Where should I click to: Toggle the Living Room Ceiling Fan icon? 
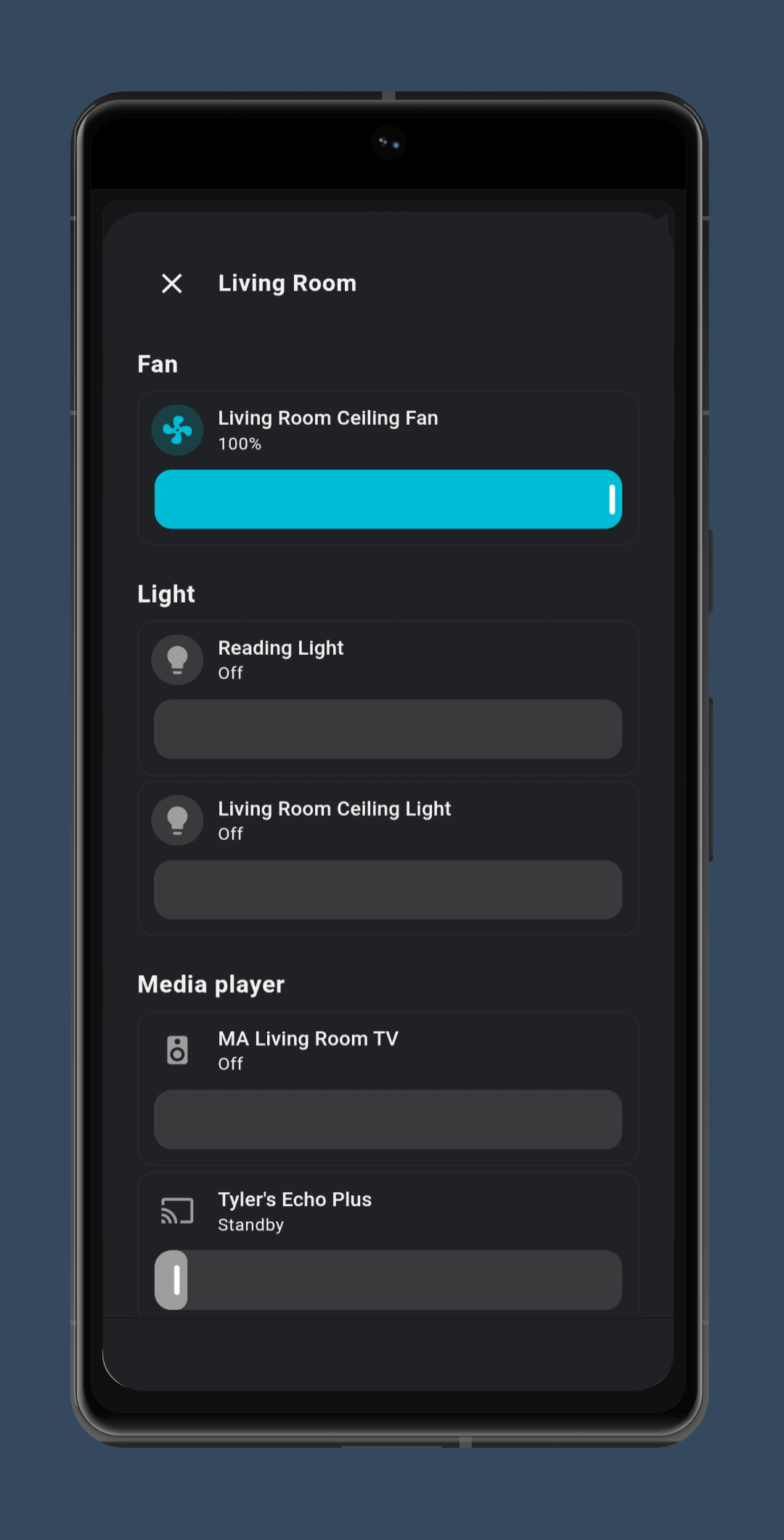click(177, 430)
